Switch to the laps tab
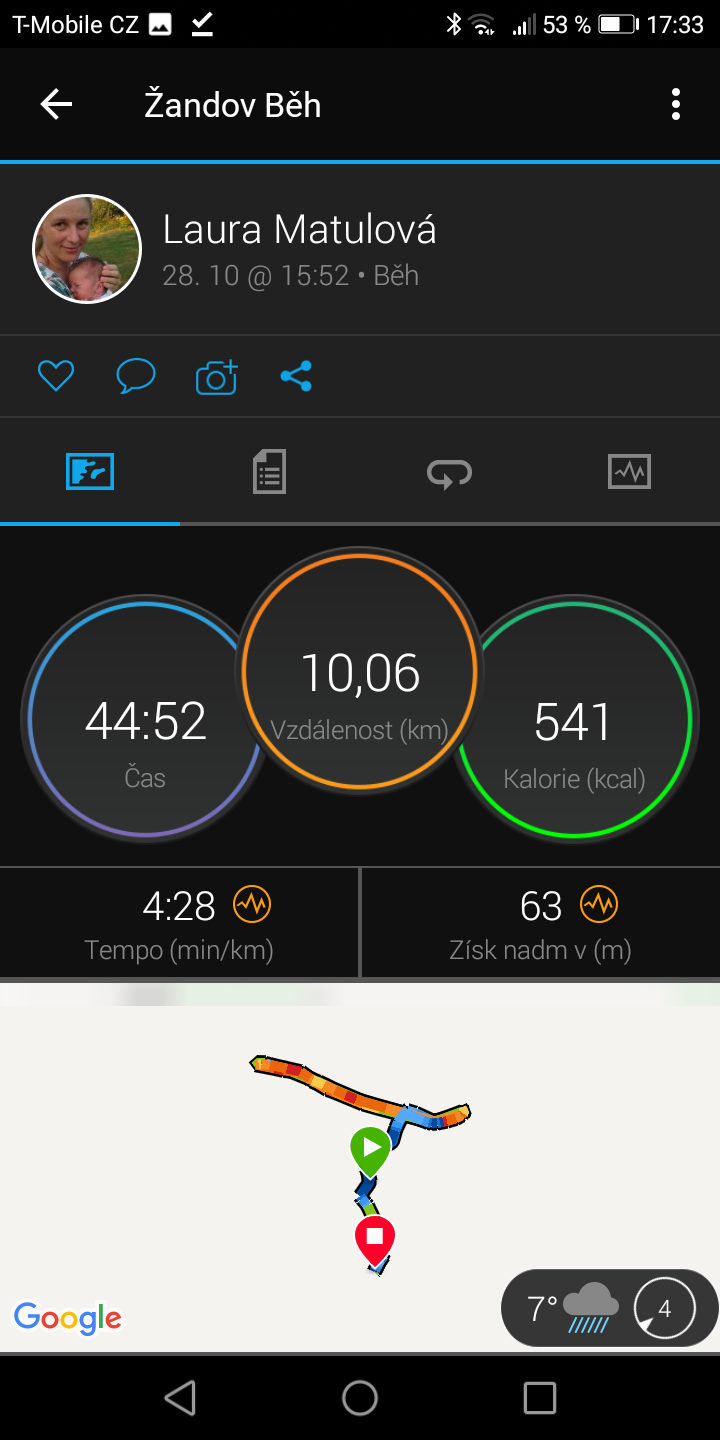This screenshot has height=1440, width=720. point(450,472)
